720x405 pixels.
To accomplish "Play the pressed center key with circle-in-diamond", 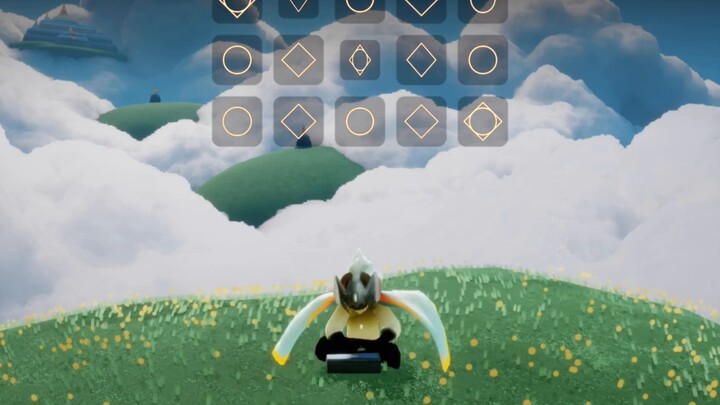I will click(360, 60).
